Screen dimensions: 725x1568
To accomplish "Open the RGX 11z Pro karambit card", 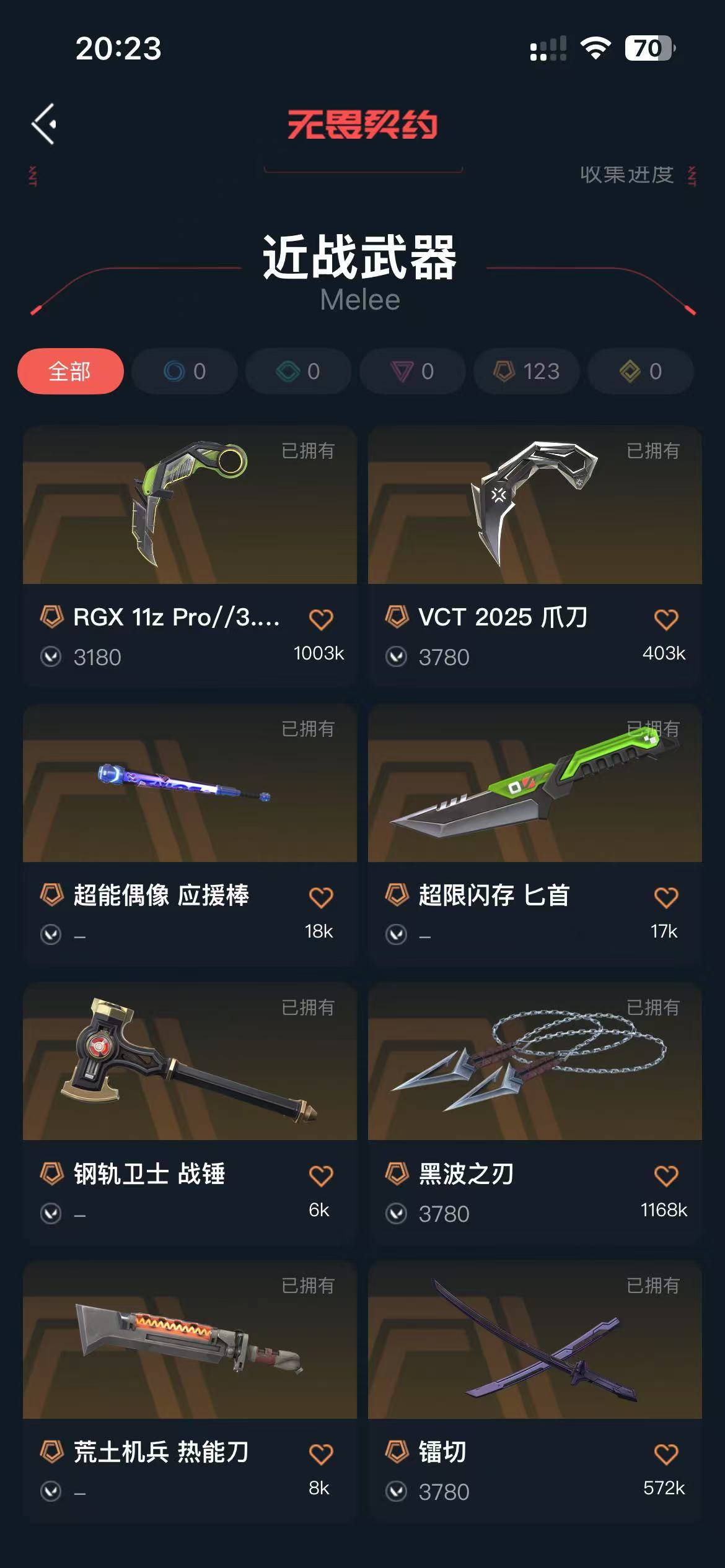I will (190, 505).
